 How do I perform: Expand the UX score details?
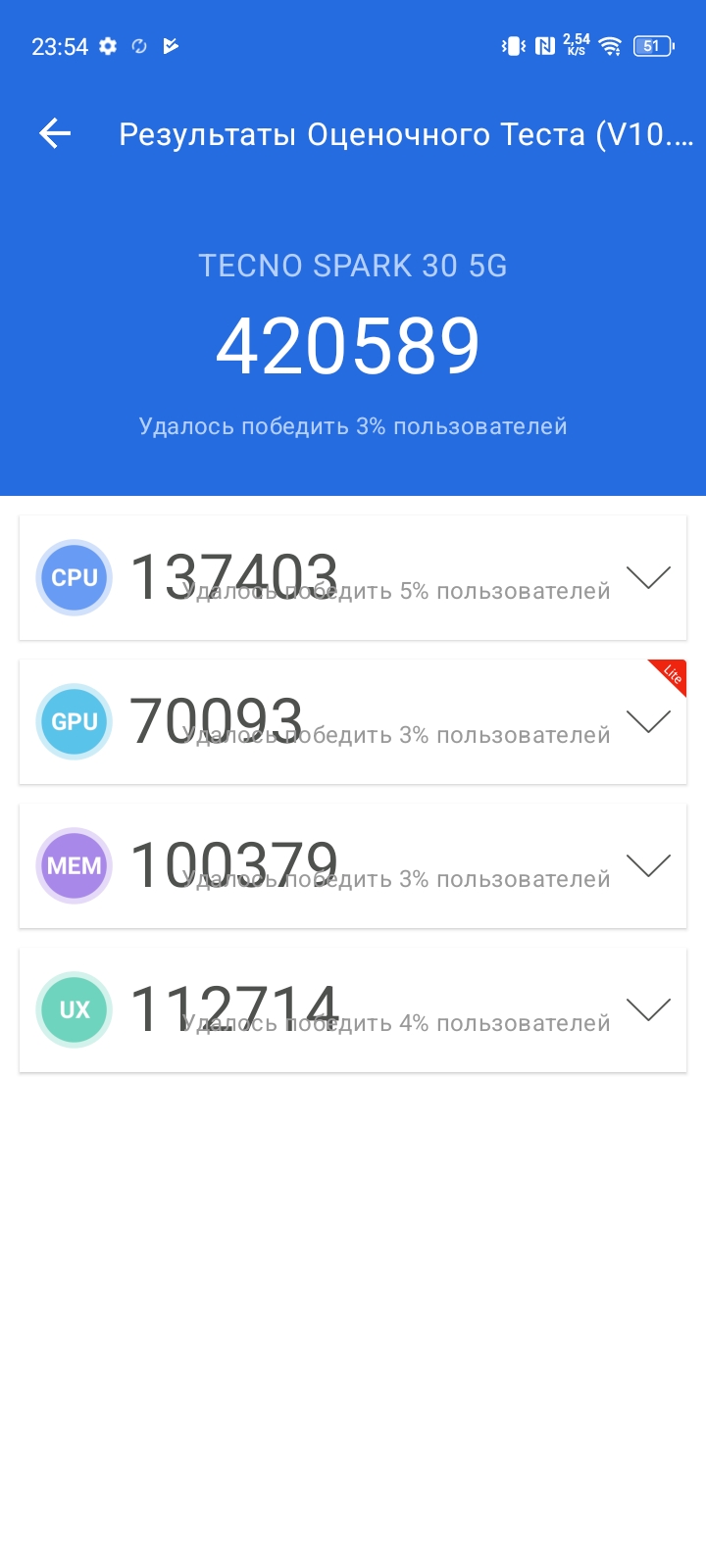[648, 1010]
